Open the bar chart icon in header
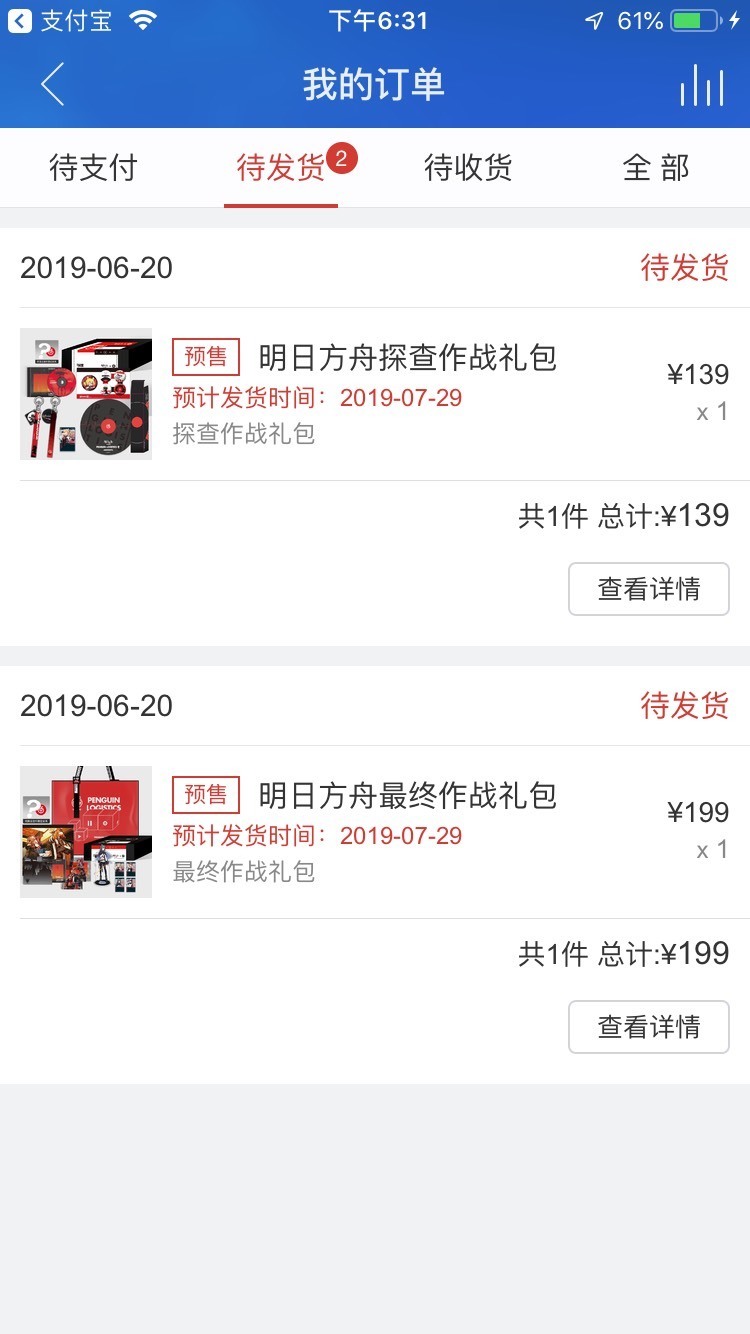750x1334 pixels. 701,86
